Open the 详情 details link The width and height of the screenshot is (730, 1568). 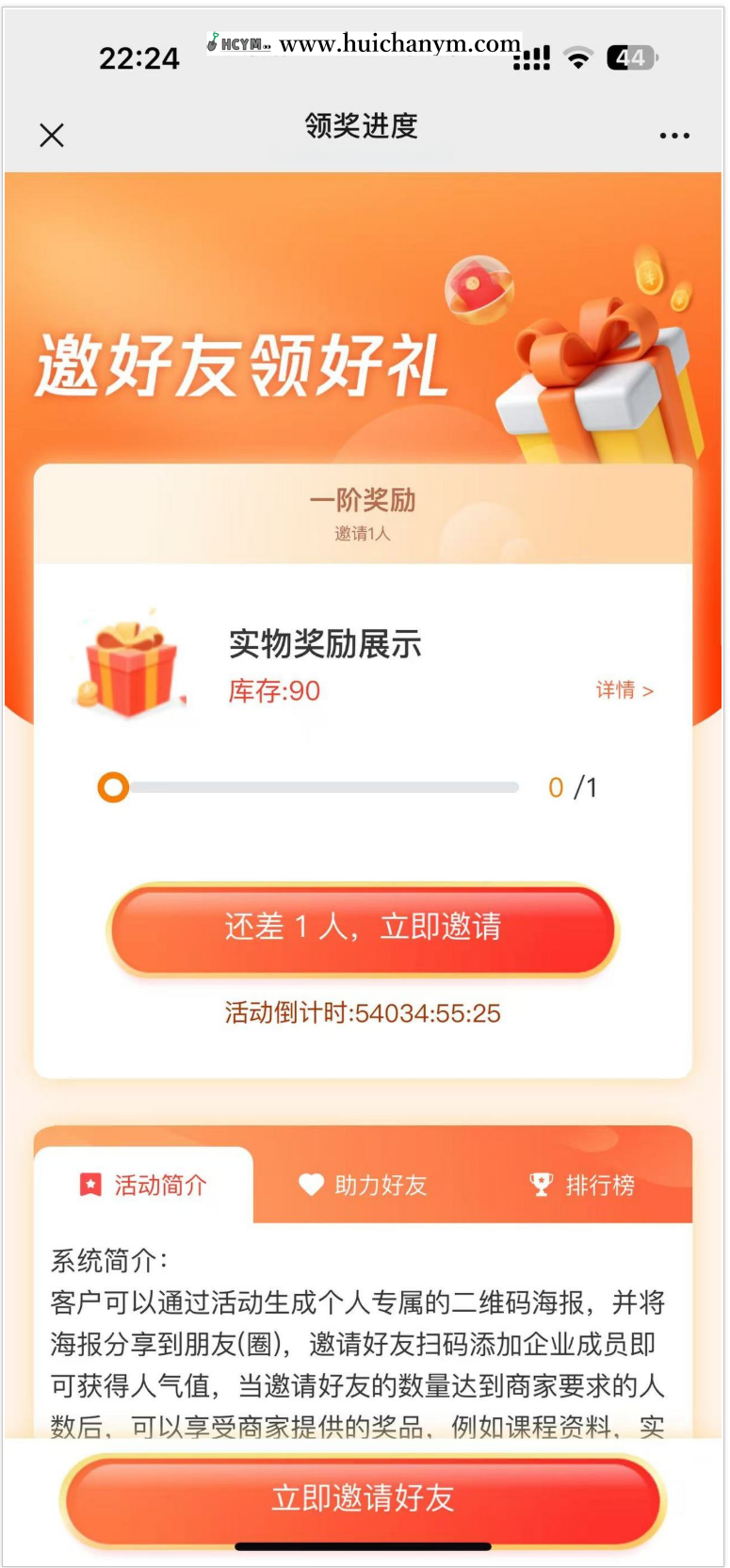(625, 692)
